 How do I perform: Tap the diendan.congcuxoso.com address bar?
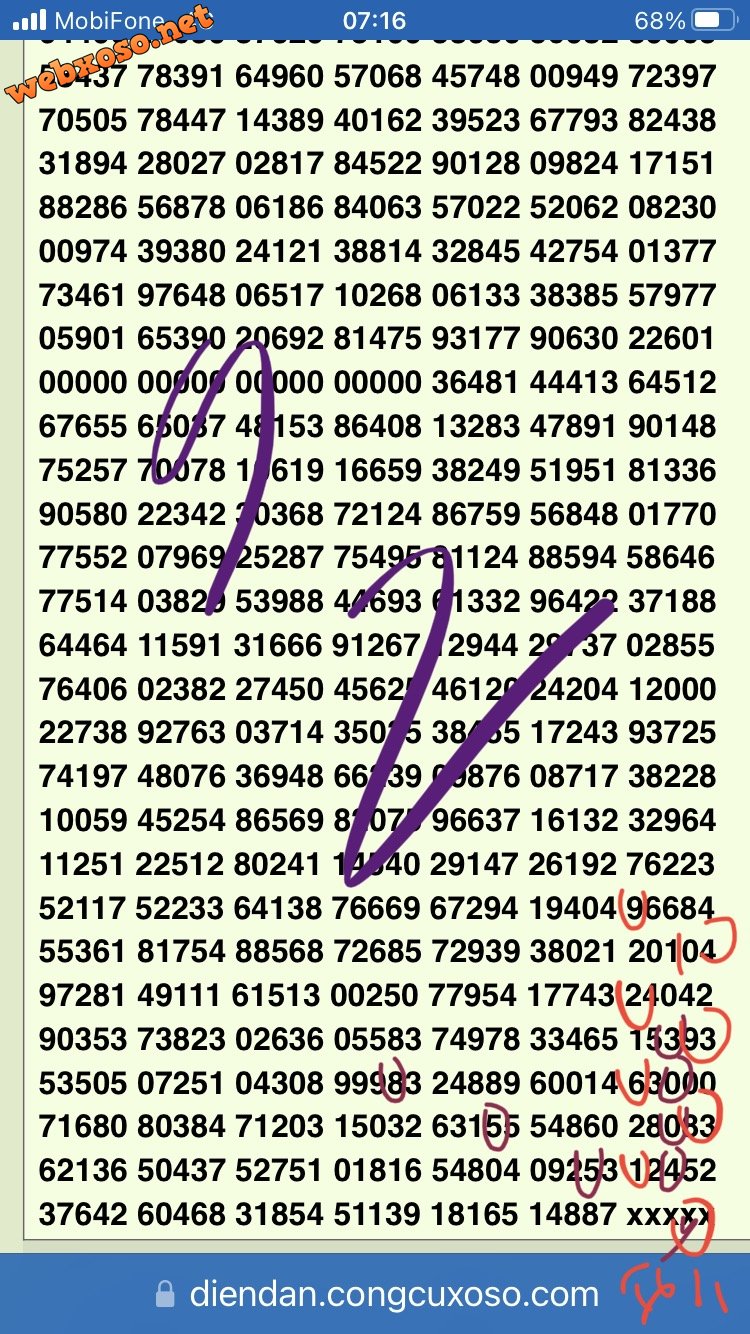376,1295
